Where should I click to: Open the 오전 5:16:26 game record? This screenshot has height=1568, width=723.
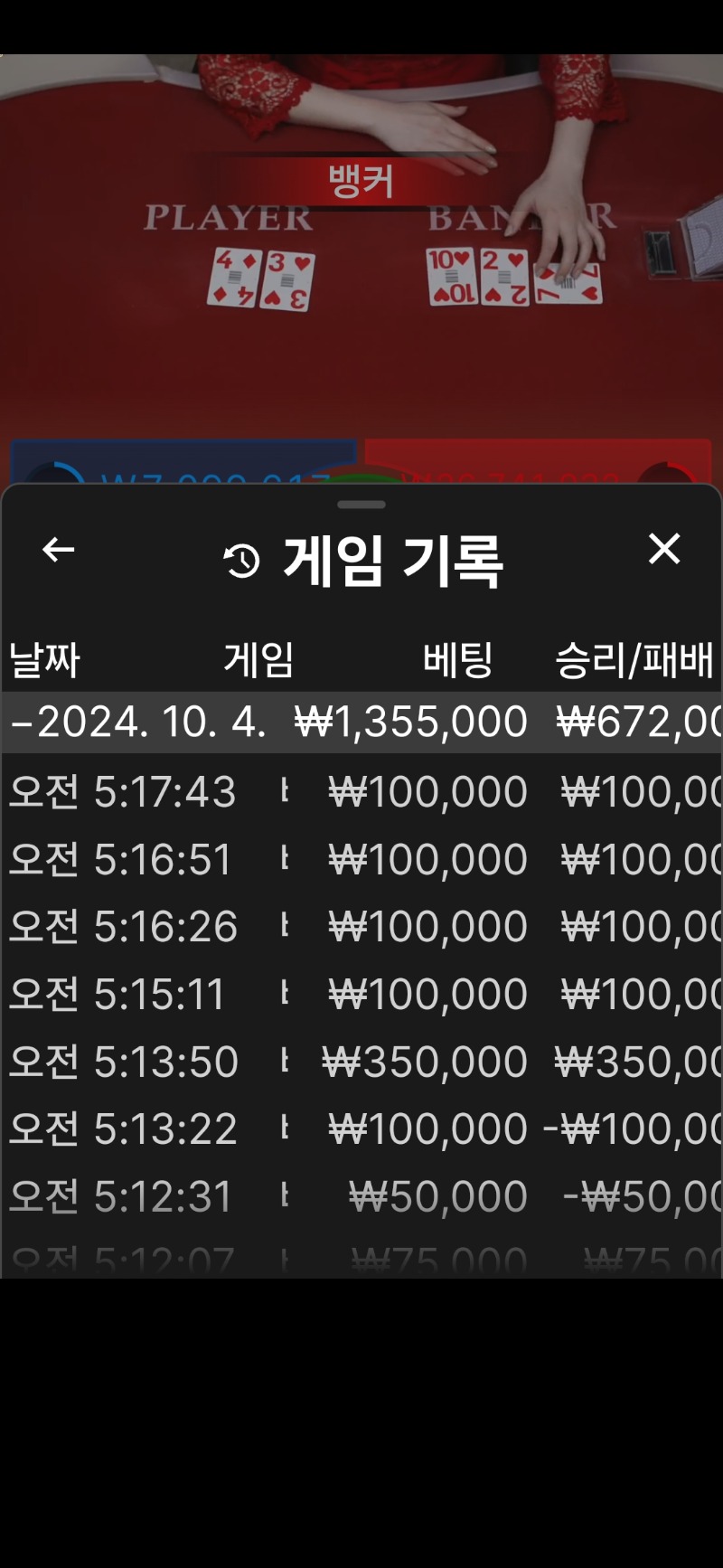[x=361, y=926]
